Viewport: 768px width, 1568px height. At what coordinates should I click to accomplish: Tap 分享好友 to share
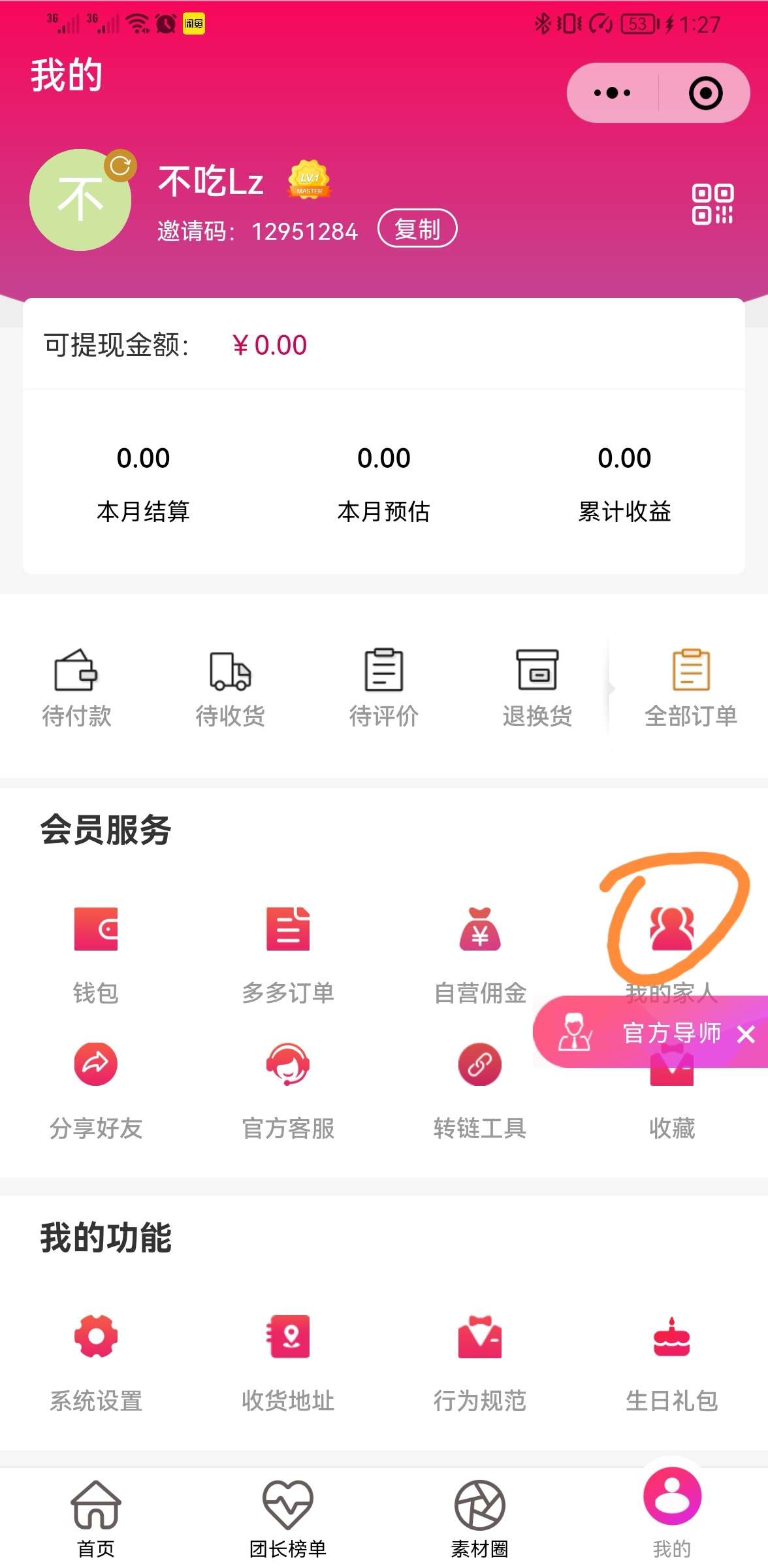(96, 1085)
